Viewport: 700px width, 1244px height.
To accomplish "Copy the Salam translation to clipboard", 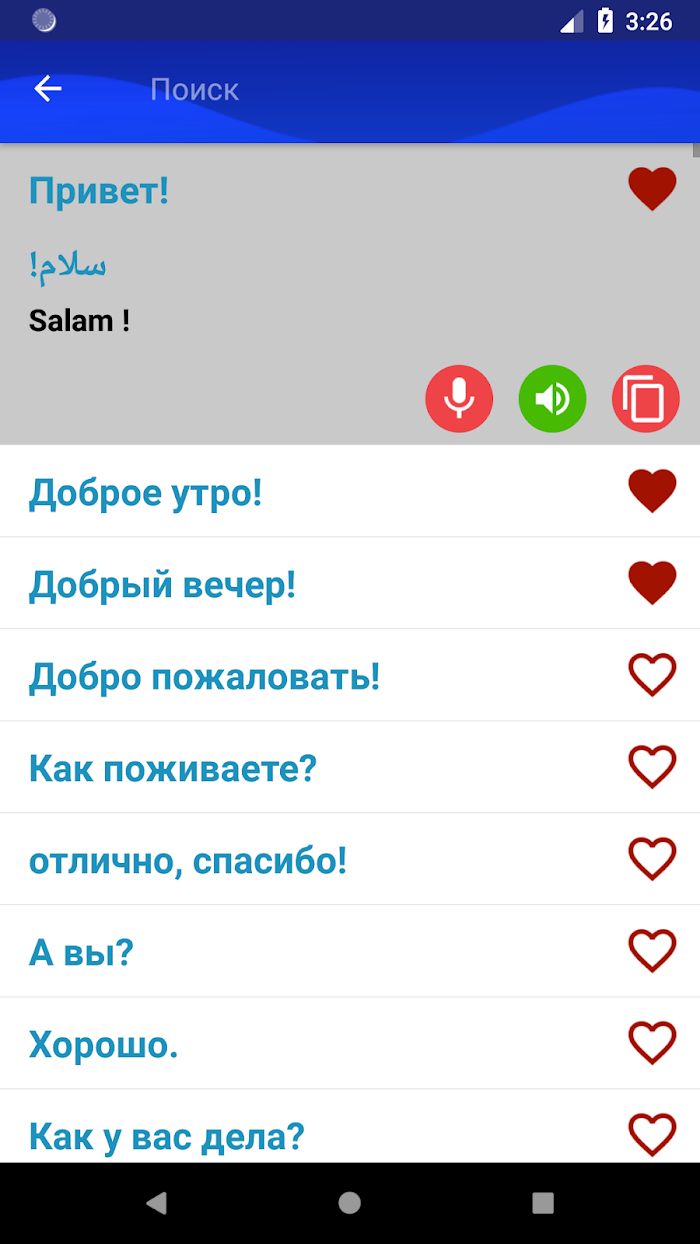I will tap(645, 399).
